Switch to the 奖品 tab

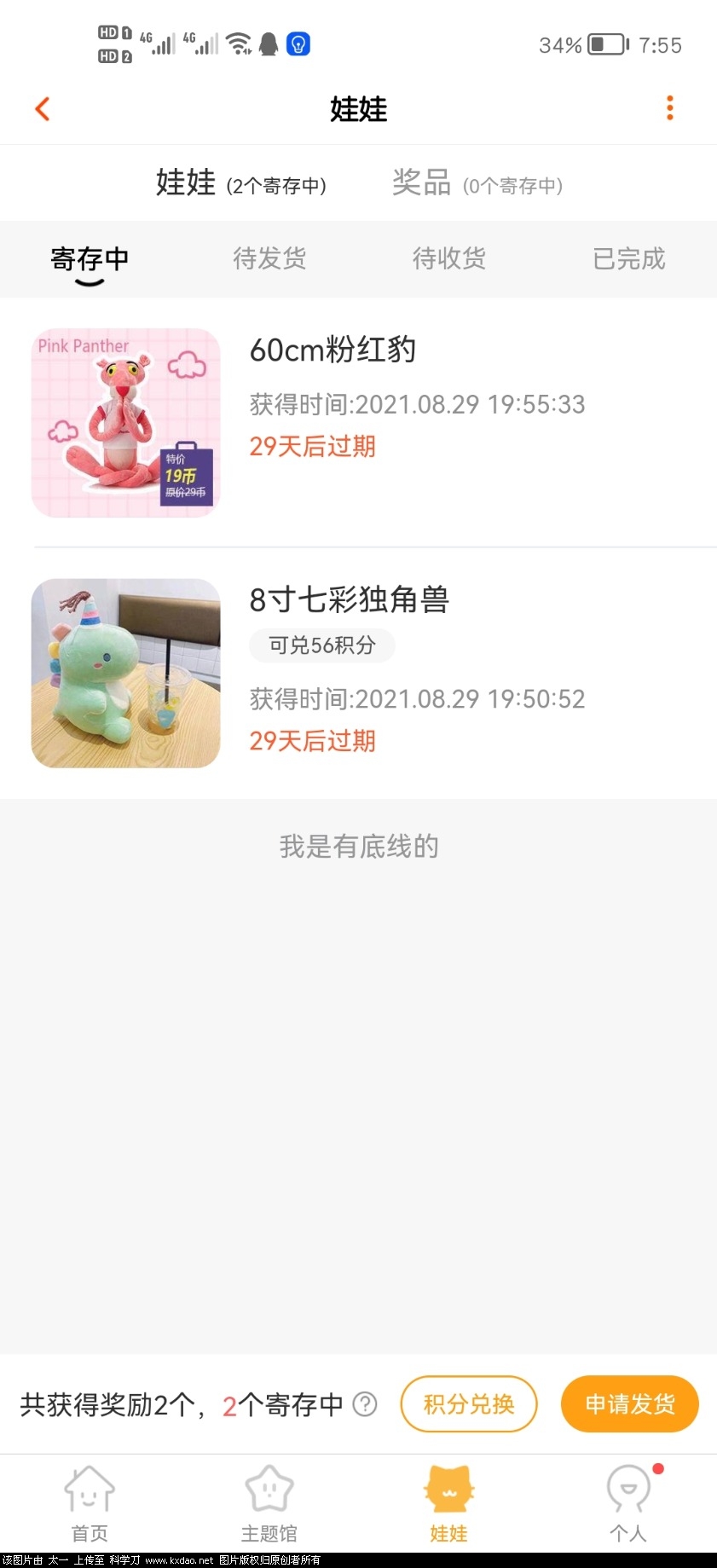[477, 183]
